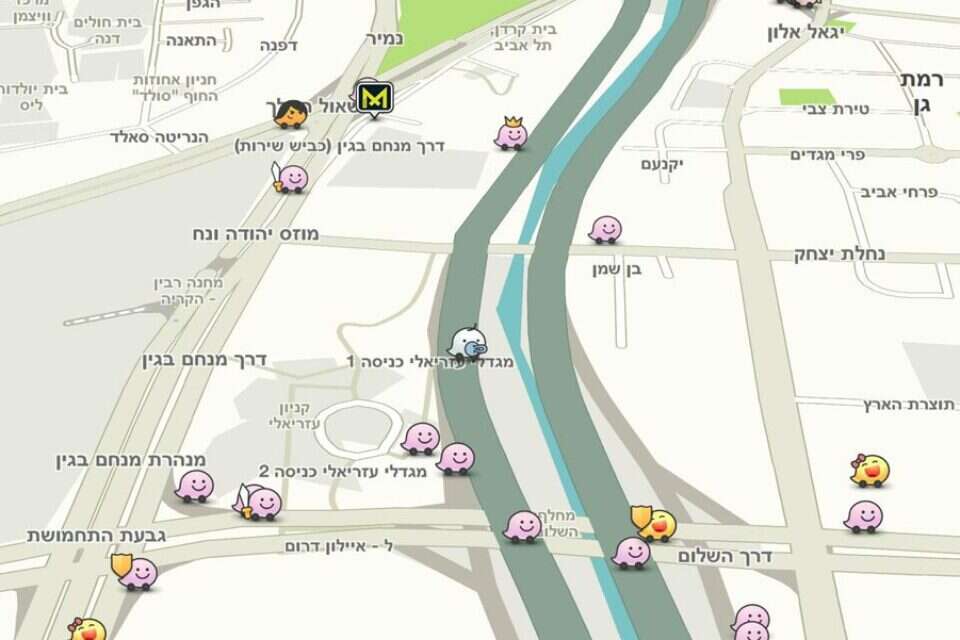The width and height of the screenshot is (960, 640).
Task: Tap the yellow shield Wazer on דרך השלום
Action: point(655,523)
